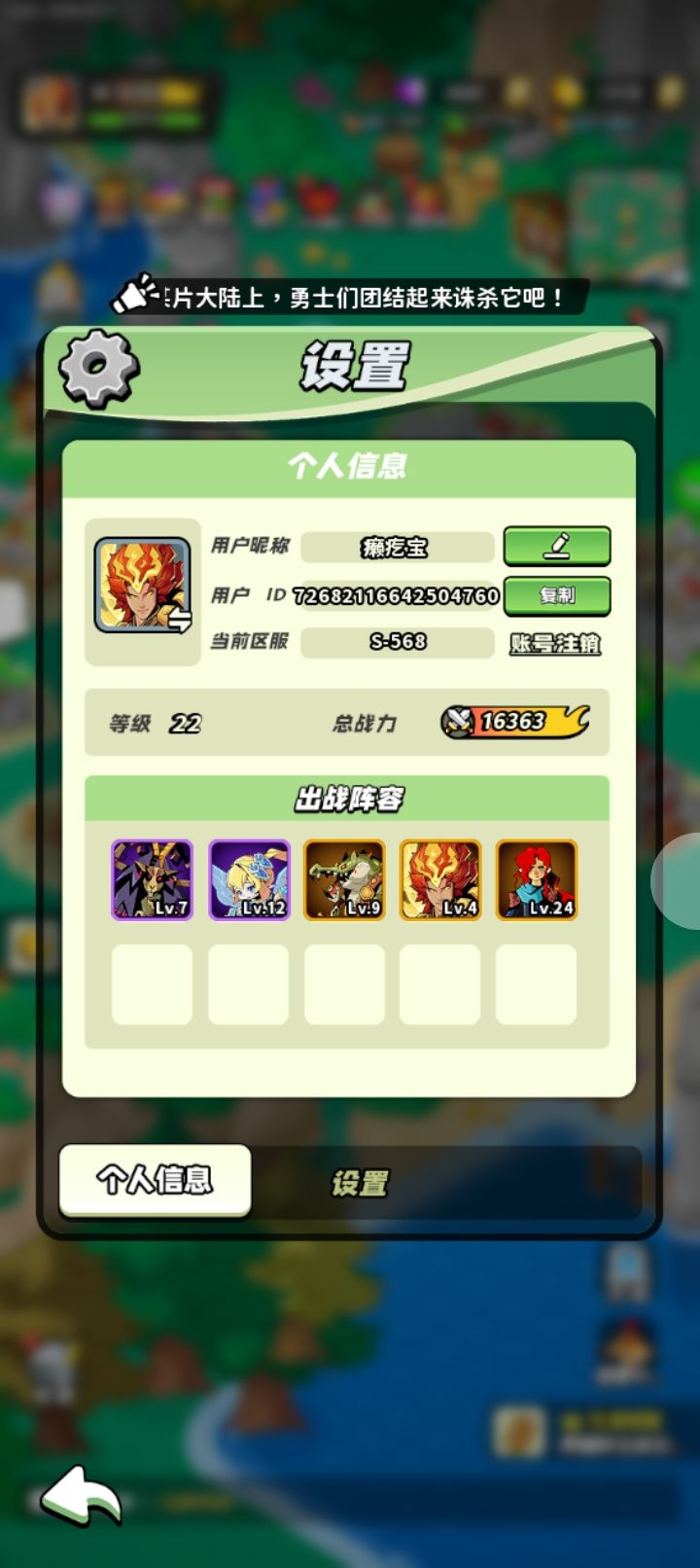The height and width of the screenshot is (1568, 700).
Task: Switch to the 设置 tab
Action: [360, 1182]
